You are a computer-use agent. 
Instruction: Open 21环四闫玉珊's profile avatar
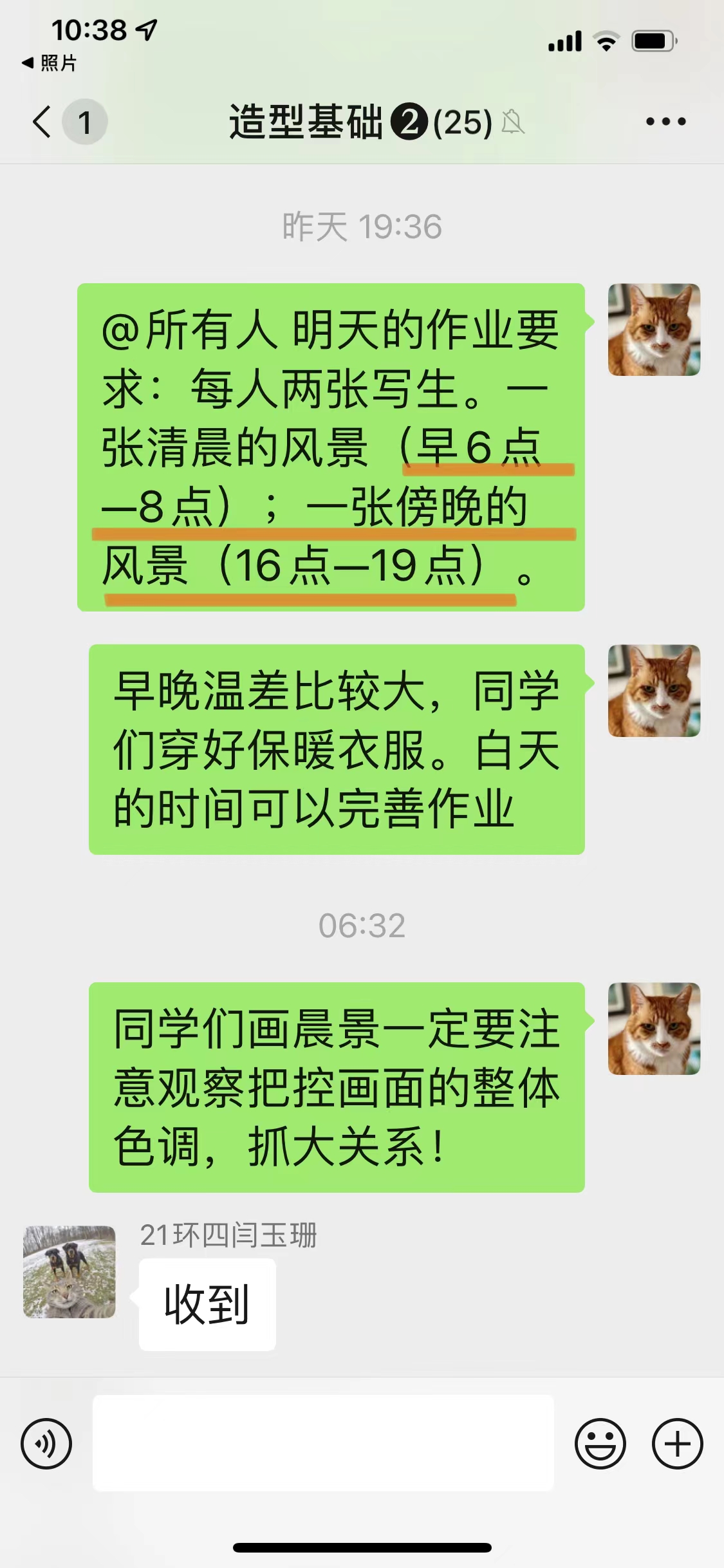pyautogui.click(x=70, y=1272)
